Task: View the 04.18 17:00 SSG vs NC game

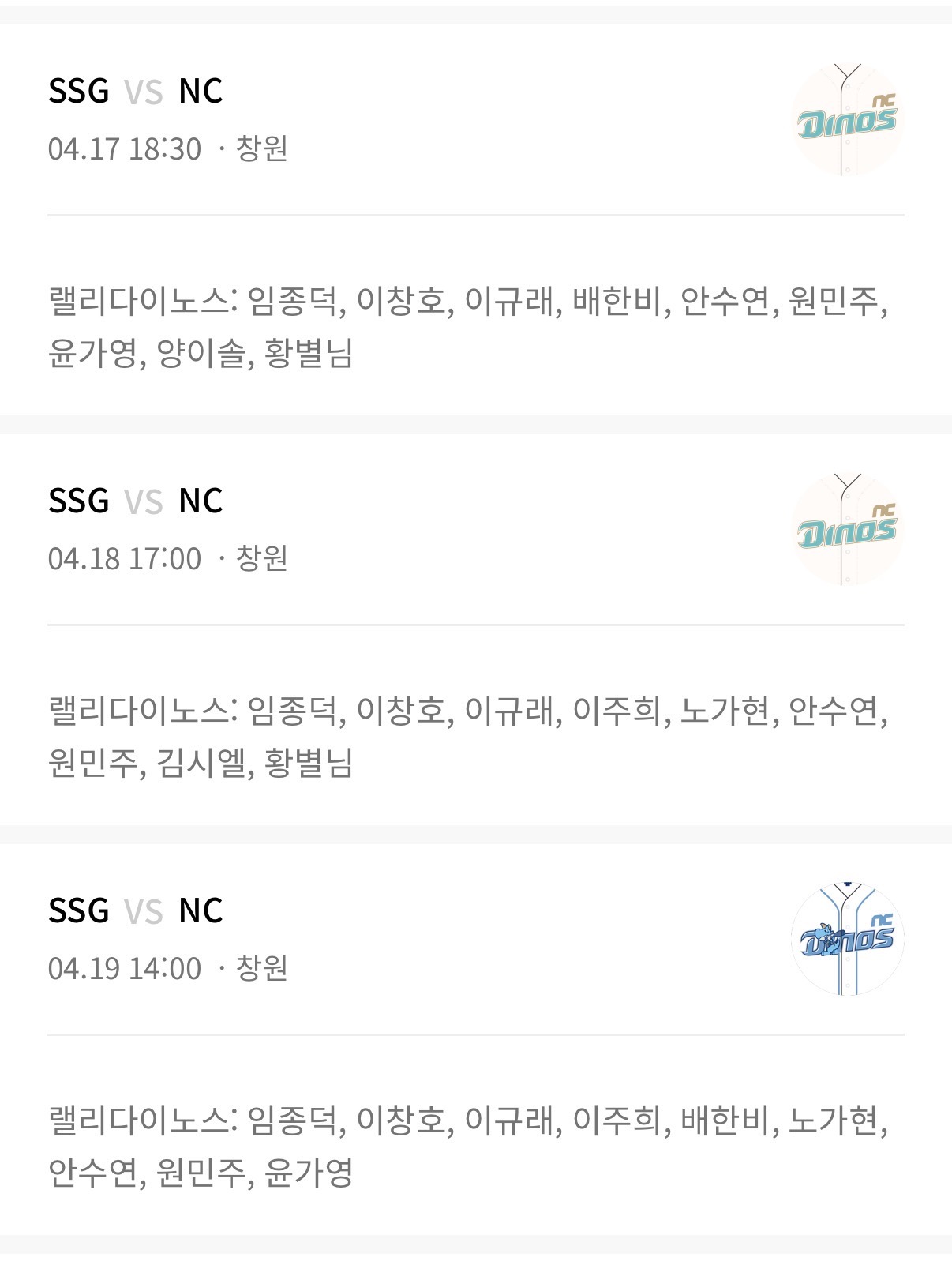Action: pyautogui.click(x=135, y=501)
